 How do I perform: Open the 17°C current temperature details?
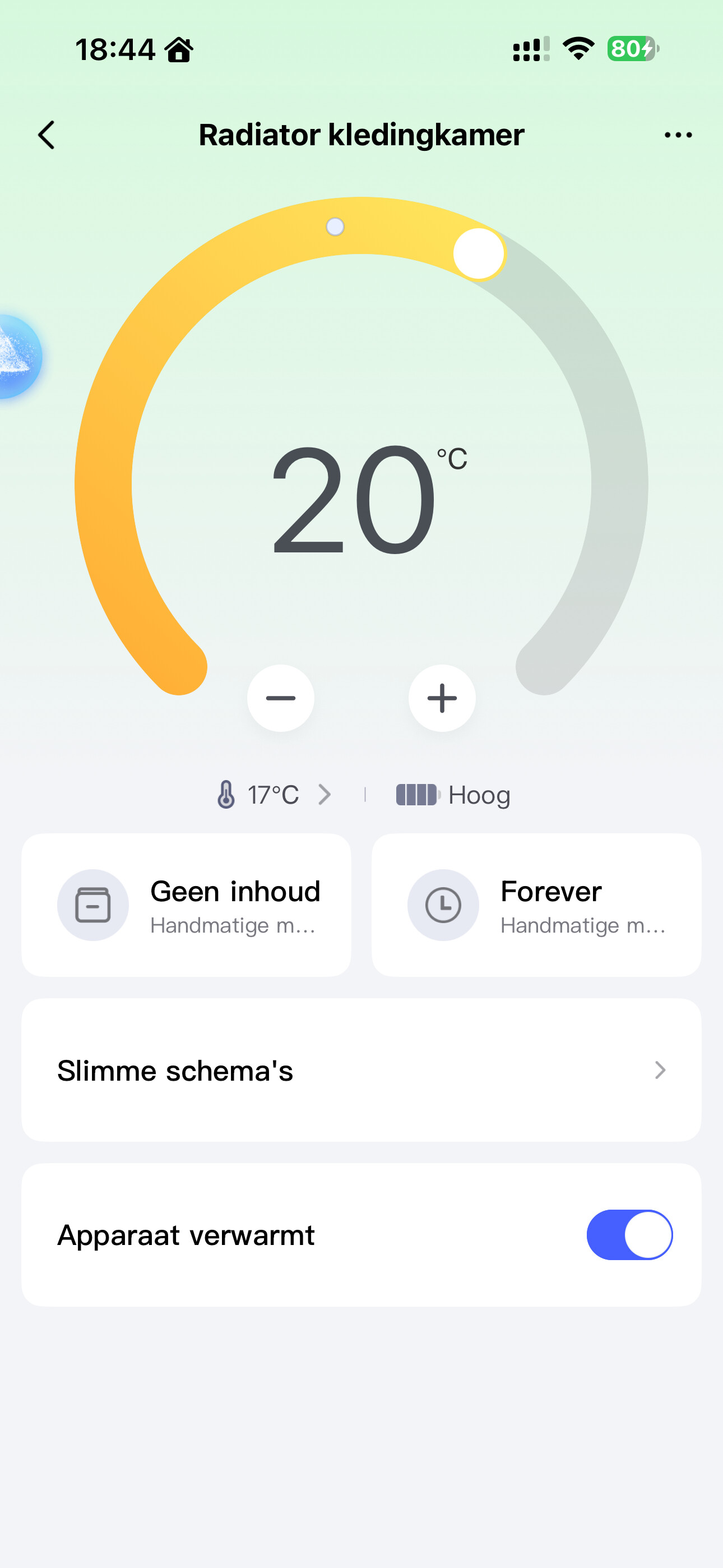pyautogui.click(x=274, y=794)
